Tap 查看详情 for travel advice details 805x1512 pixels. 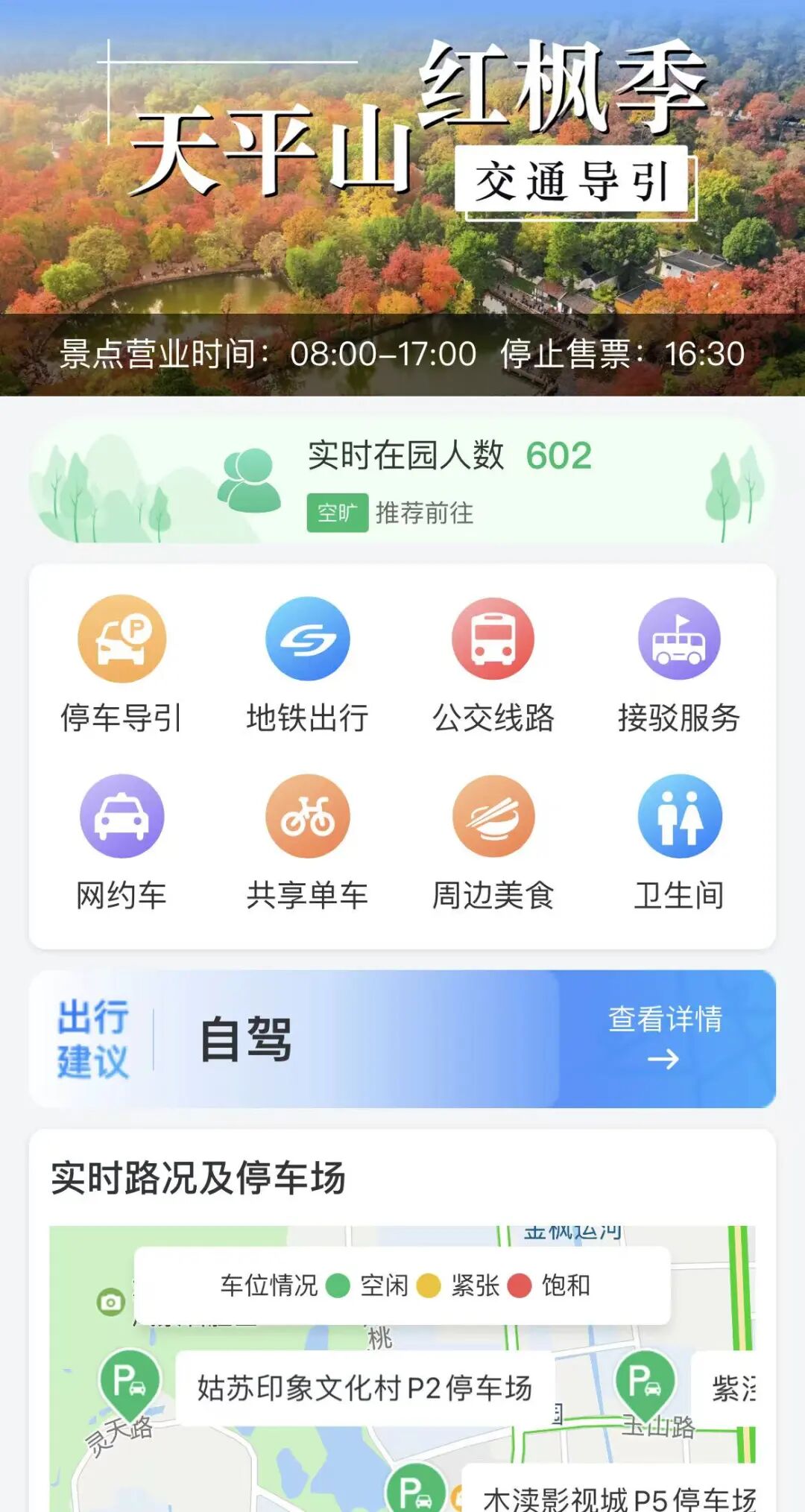point(665,1037)
